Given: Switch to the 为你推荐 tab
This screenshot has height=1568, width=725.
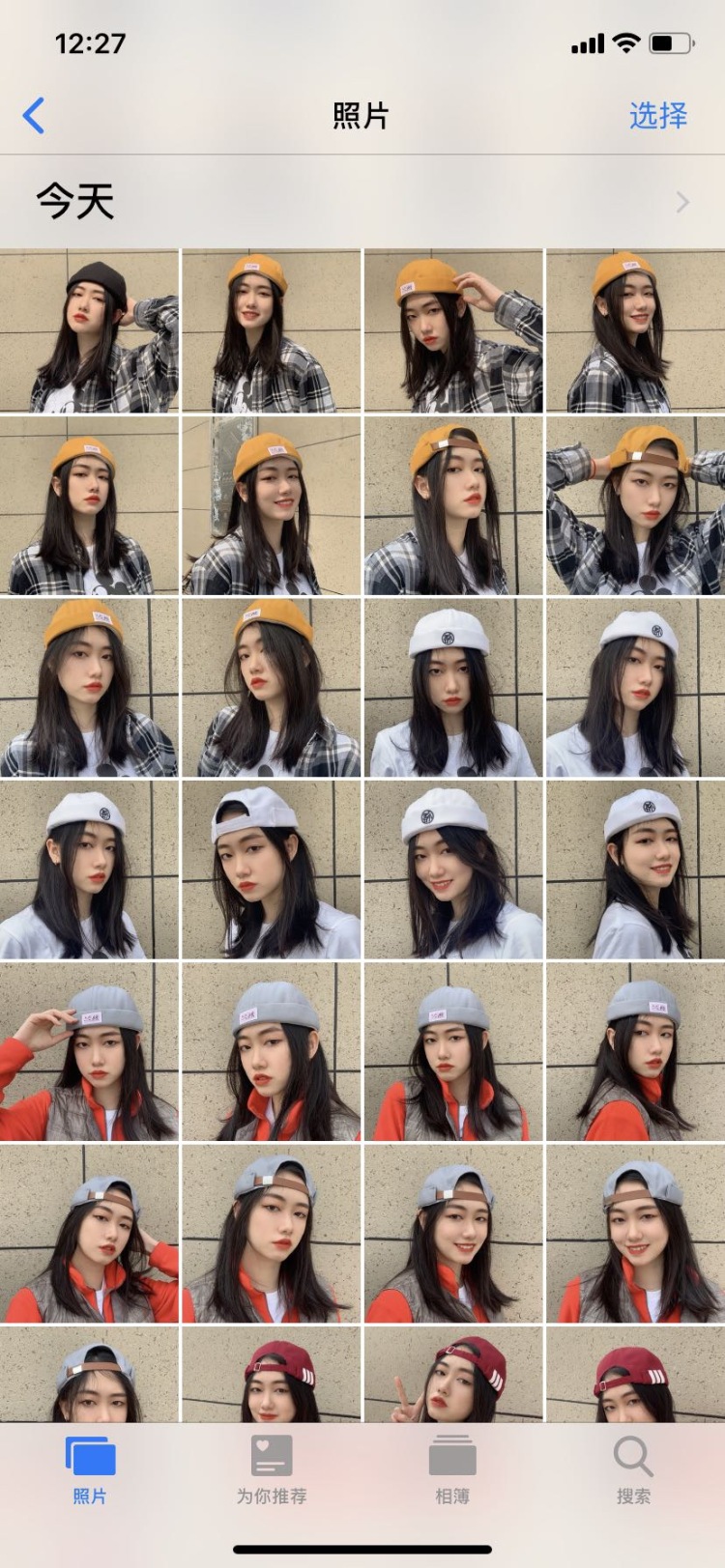Looking at the screenshot, I should point(272,1468).
